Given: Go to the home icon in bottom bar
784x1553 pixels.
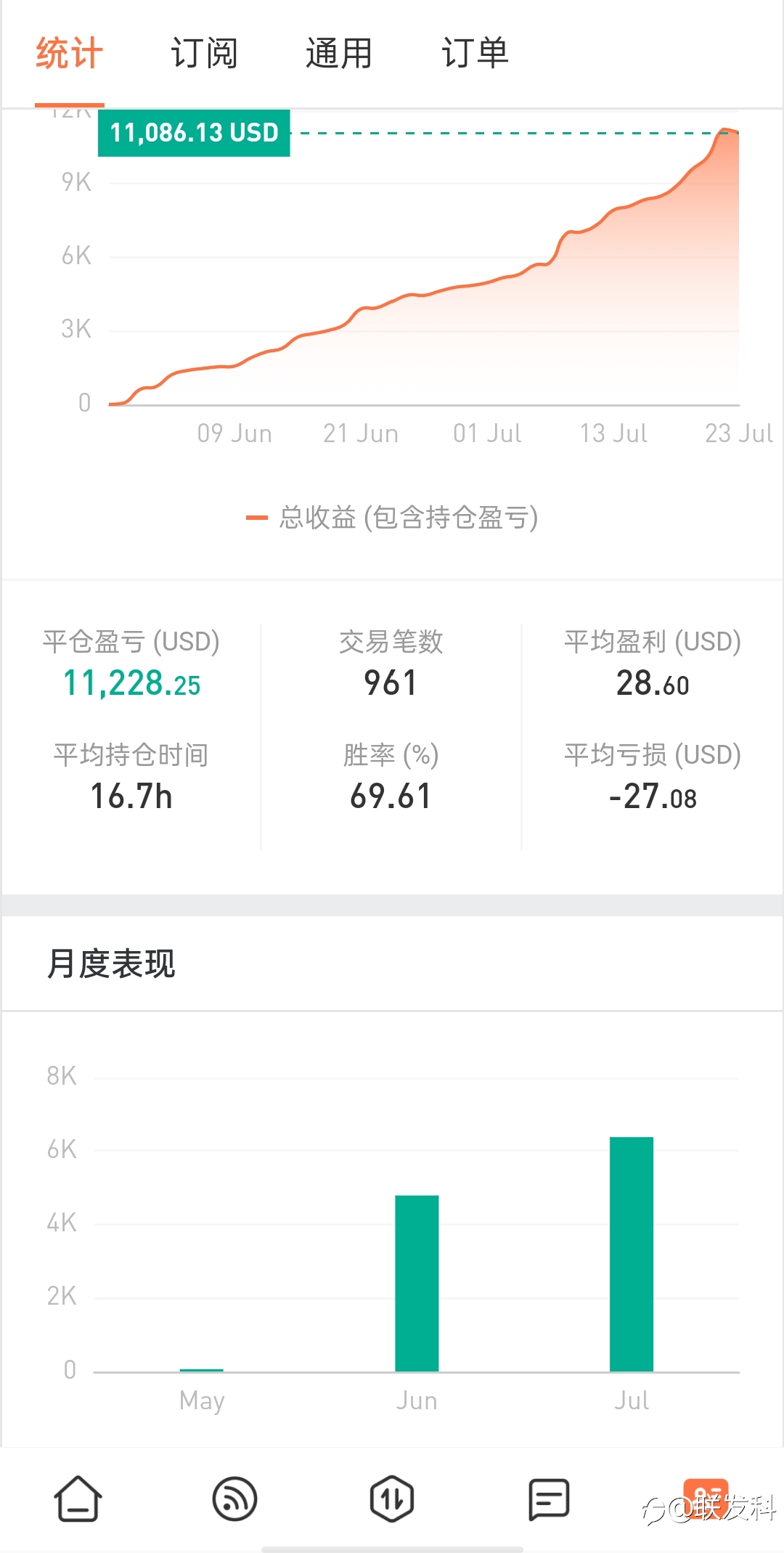Looking at the screenshot, I should coord(78,1499).
